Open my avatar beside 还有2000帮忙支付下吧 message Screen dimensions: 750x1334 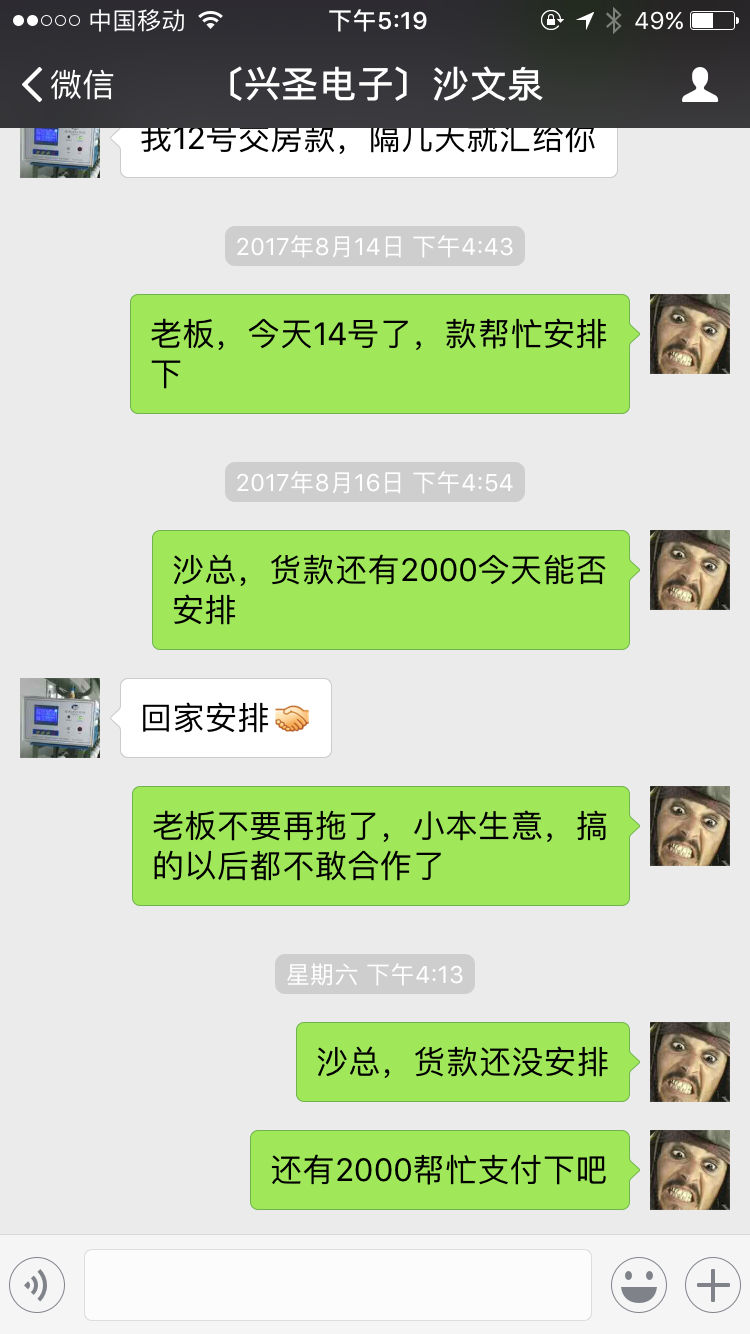point(690,1170)
